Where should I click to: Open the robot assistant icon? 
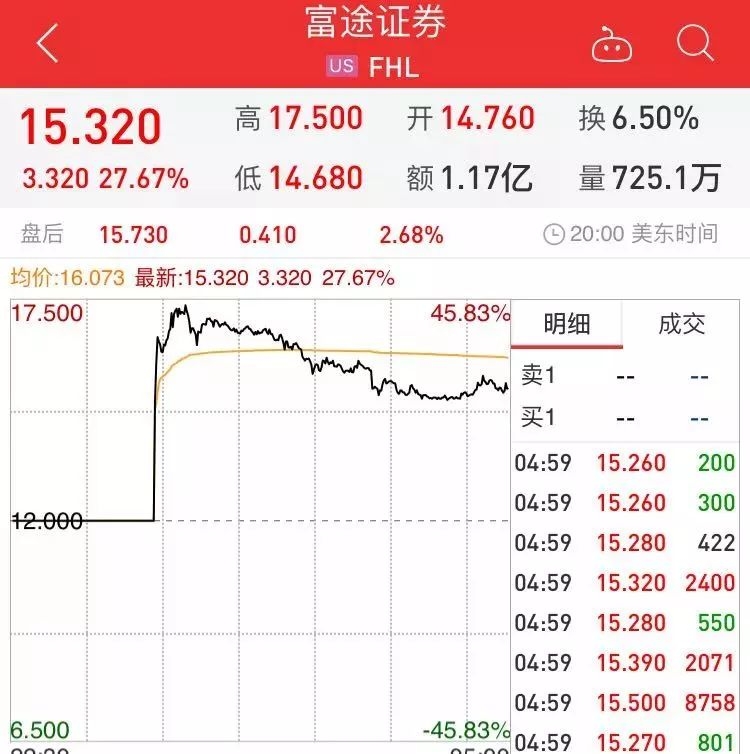[x=611, y=45]
